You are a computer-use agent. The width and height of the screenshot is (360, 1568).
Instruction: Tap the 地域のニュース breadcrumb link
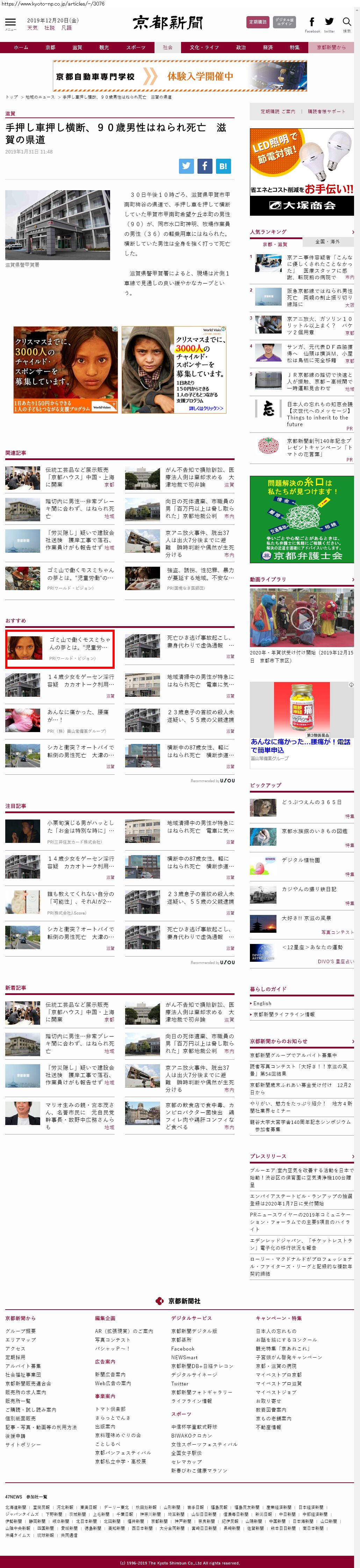(39, 97)
